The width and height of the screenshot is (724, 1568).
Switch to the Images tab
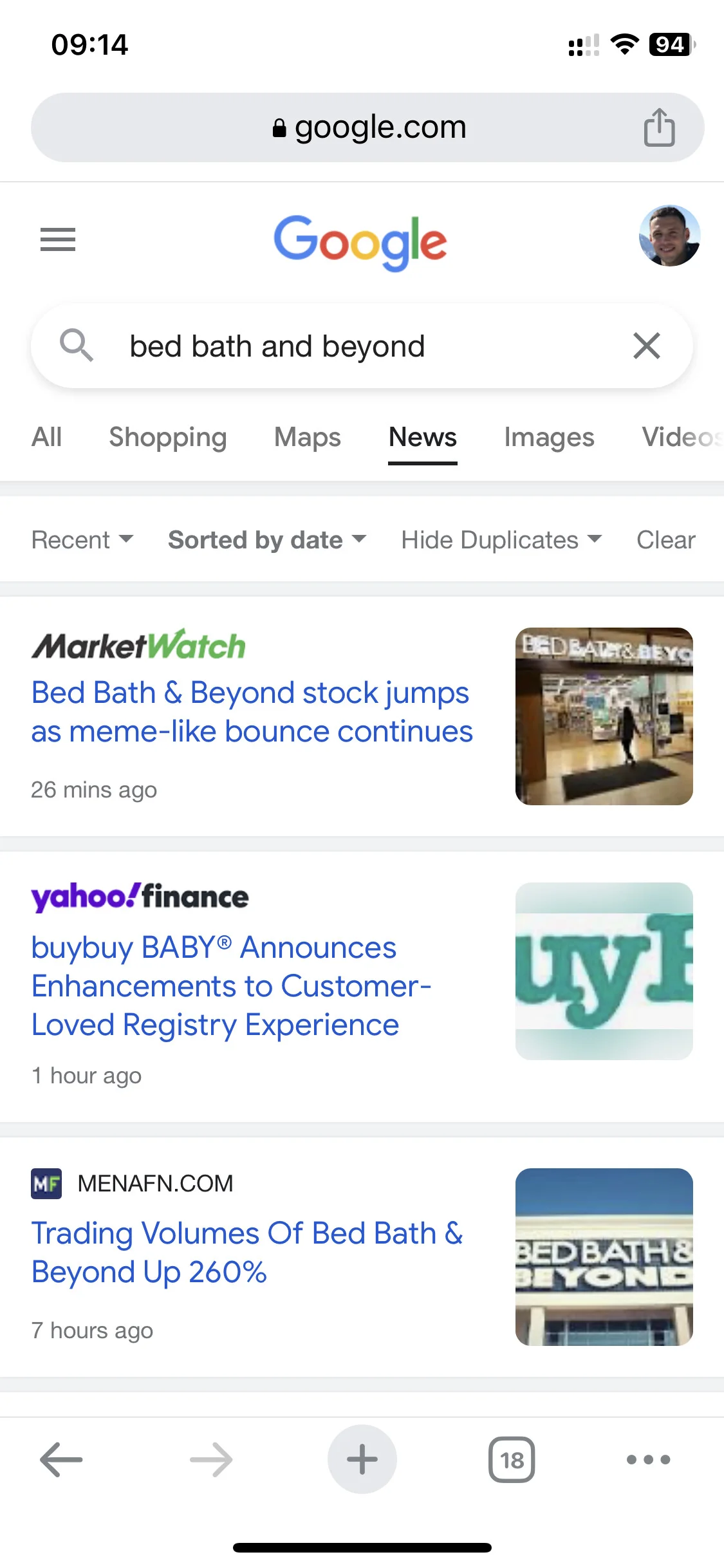pyautogui.click(x=549, y=437)
